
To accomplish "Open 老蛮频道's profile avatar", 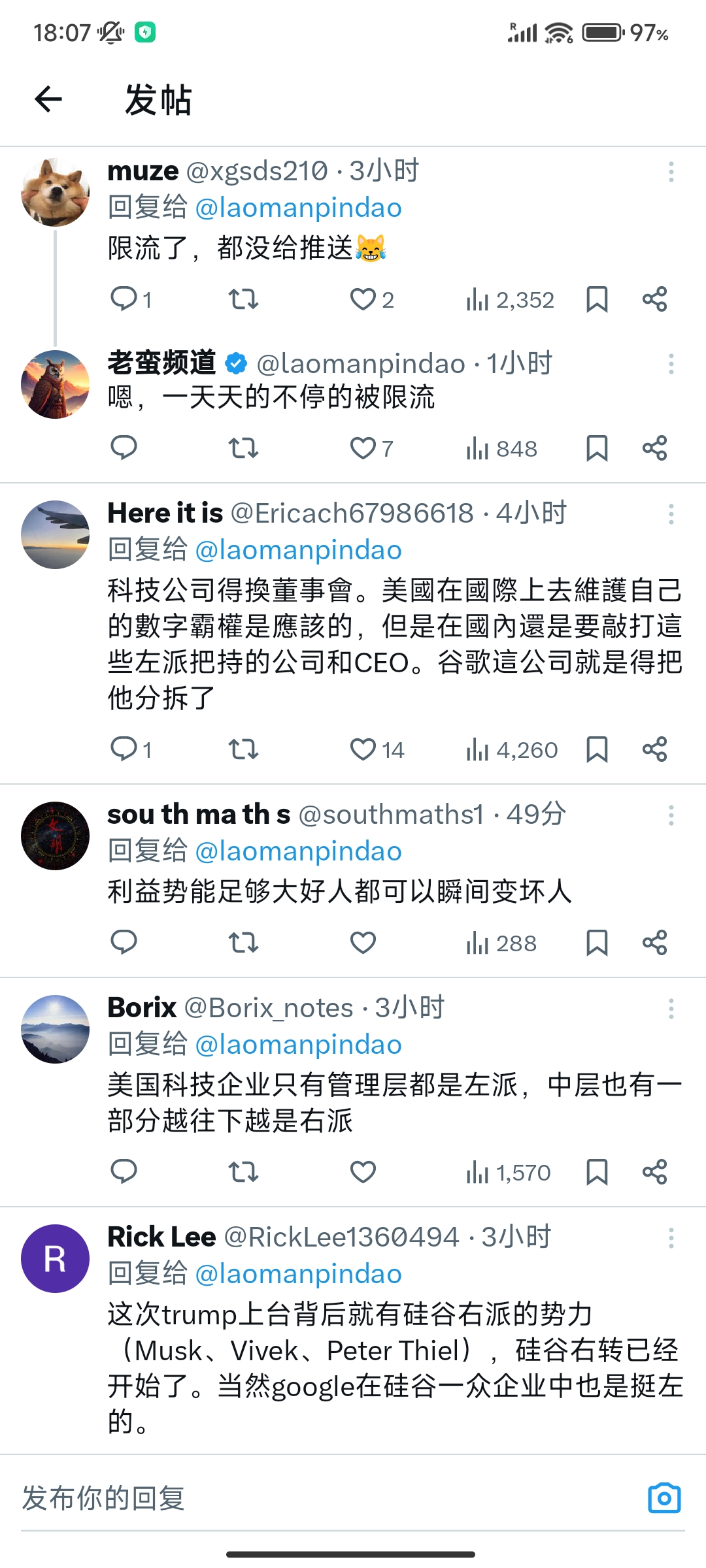I will click(x=55, y=384).
